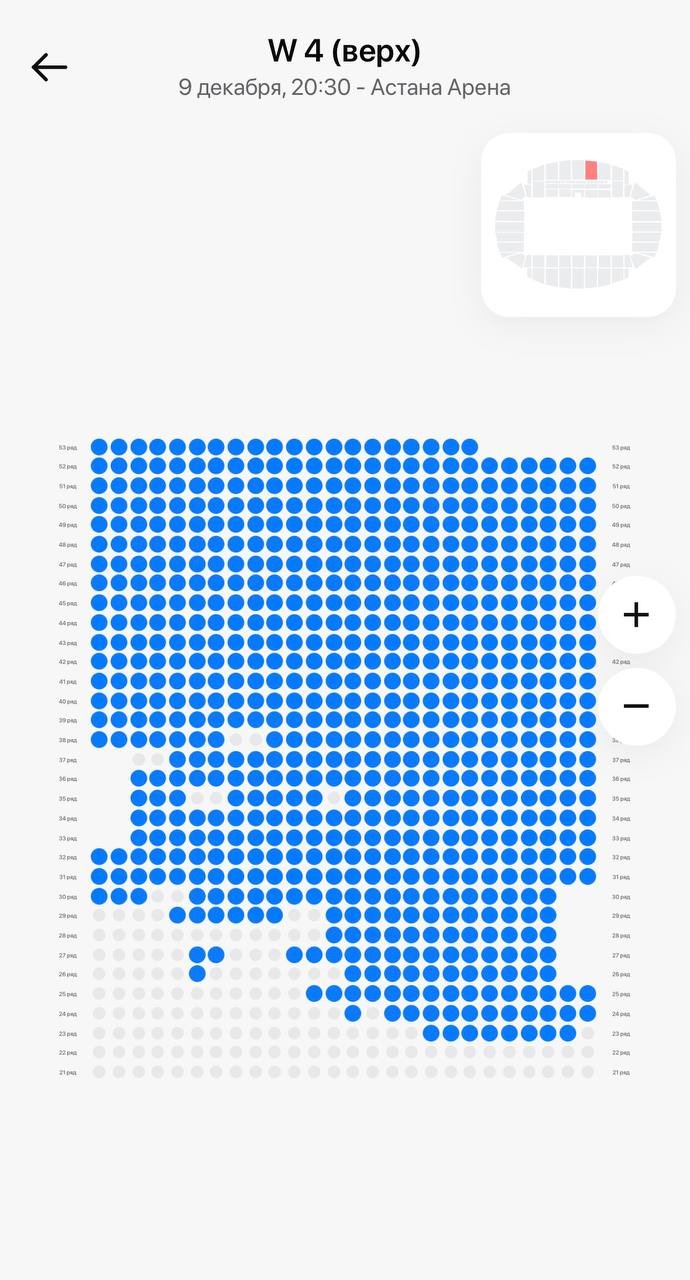This screenshot has height=1280, width=690.
Task: Go back using the arrow icon
Action: (49, 67)
